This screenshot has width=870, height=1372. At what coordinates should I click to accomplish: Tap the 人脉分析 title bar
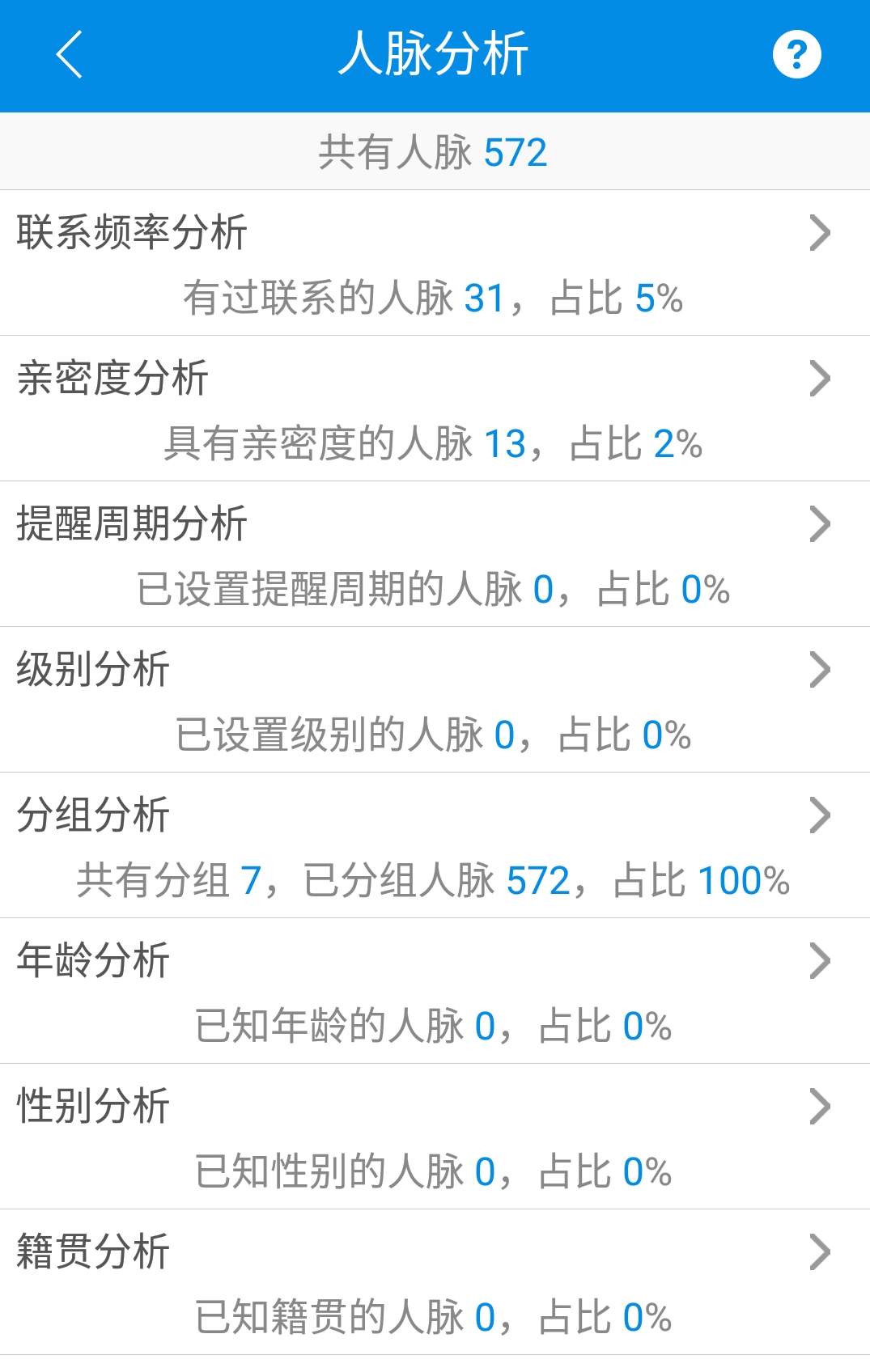pos(435,53)
